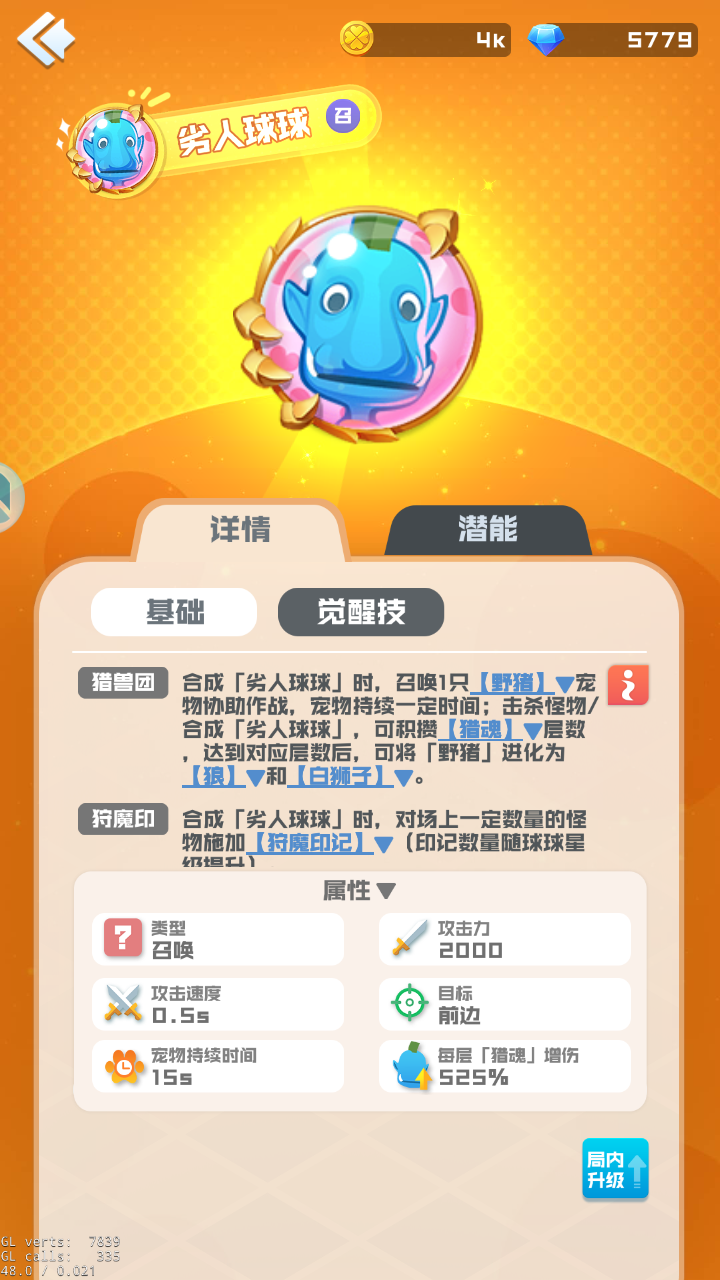Click the pet portrait orb in the center
This screenshot has width=720, height=1280.
pos(360,318)
